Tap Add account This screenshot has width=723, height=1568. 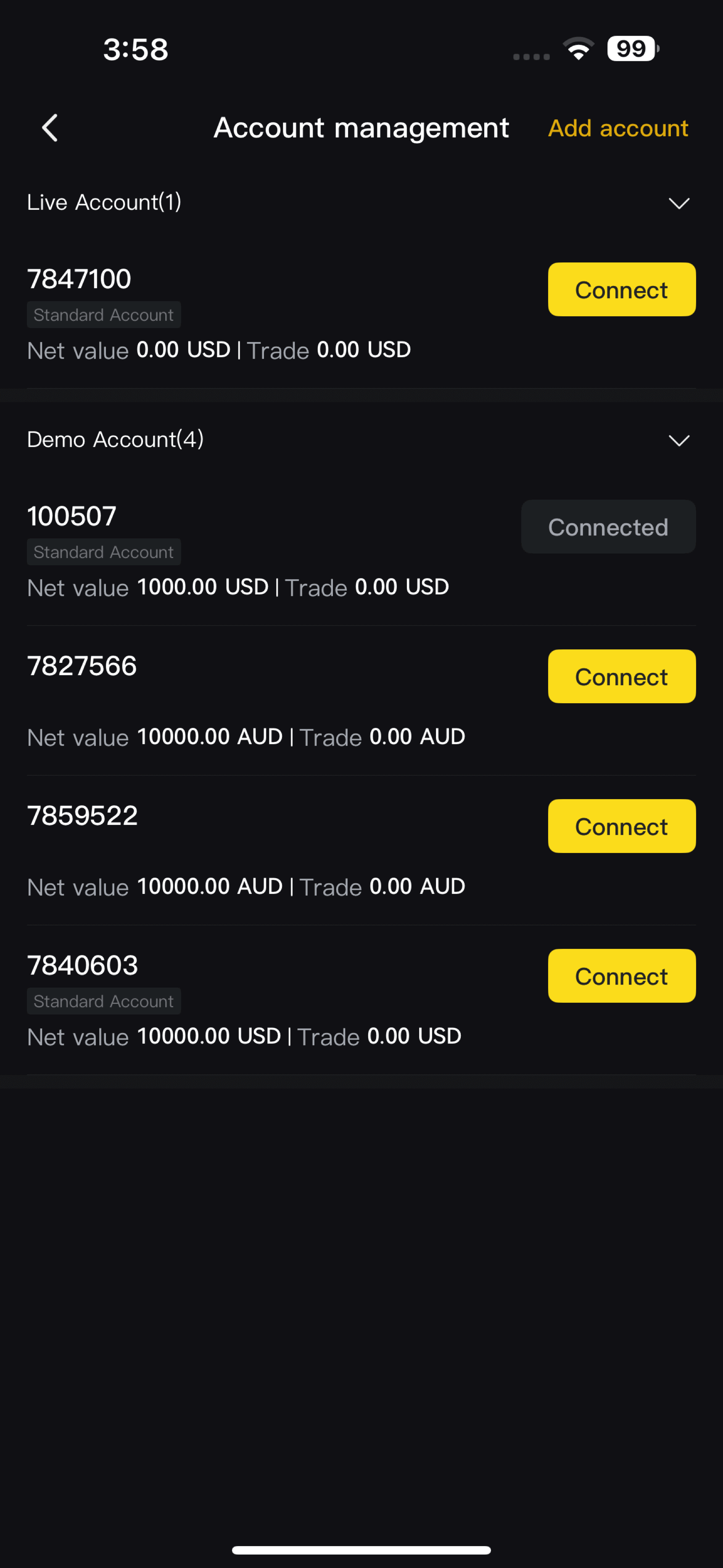coord(618,128)
